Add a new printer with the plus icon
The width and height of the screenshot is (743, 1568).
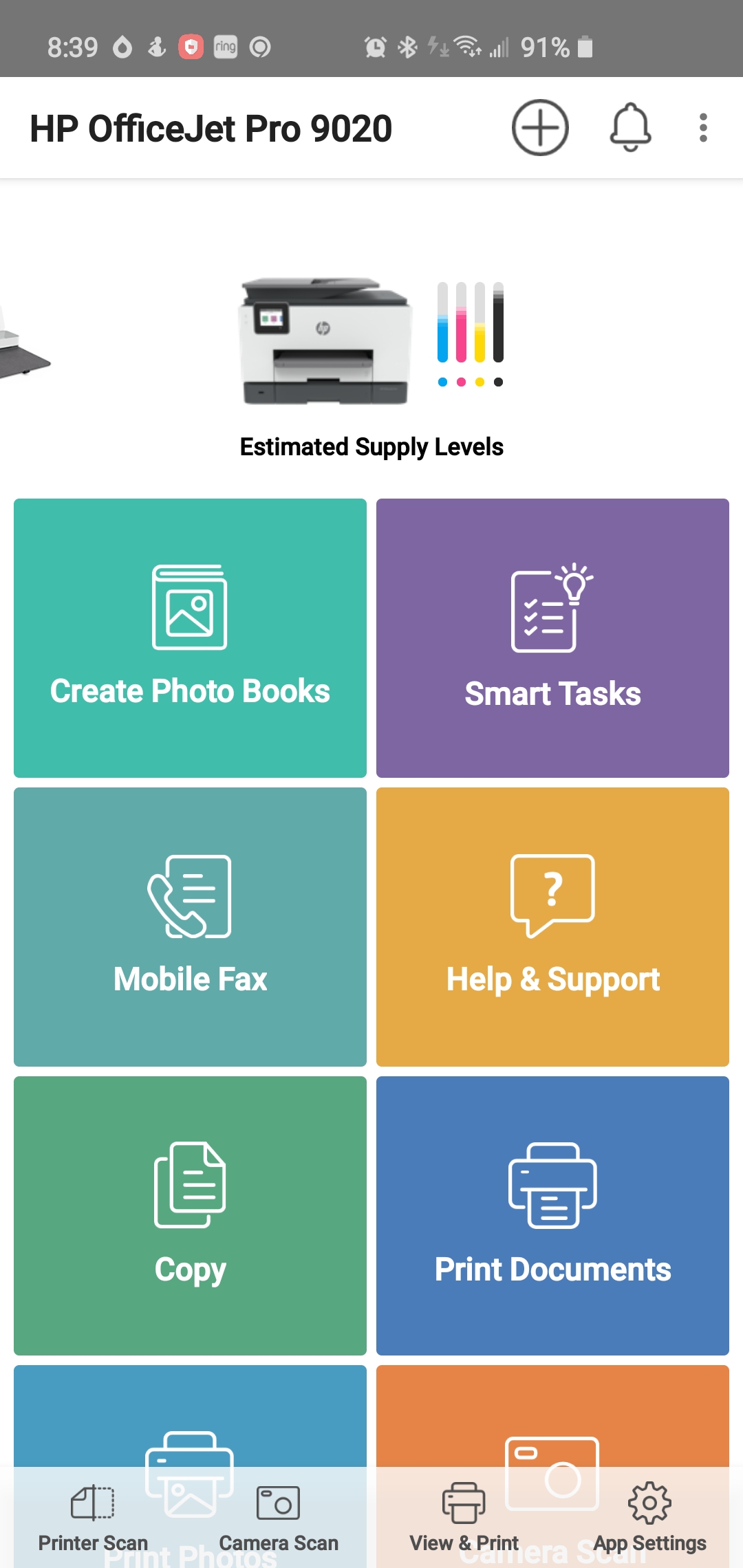point(540,128)
